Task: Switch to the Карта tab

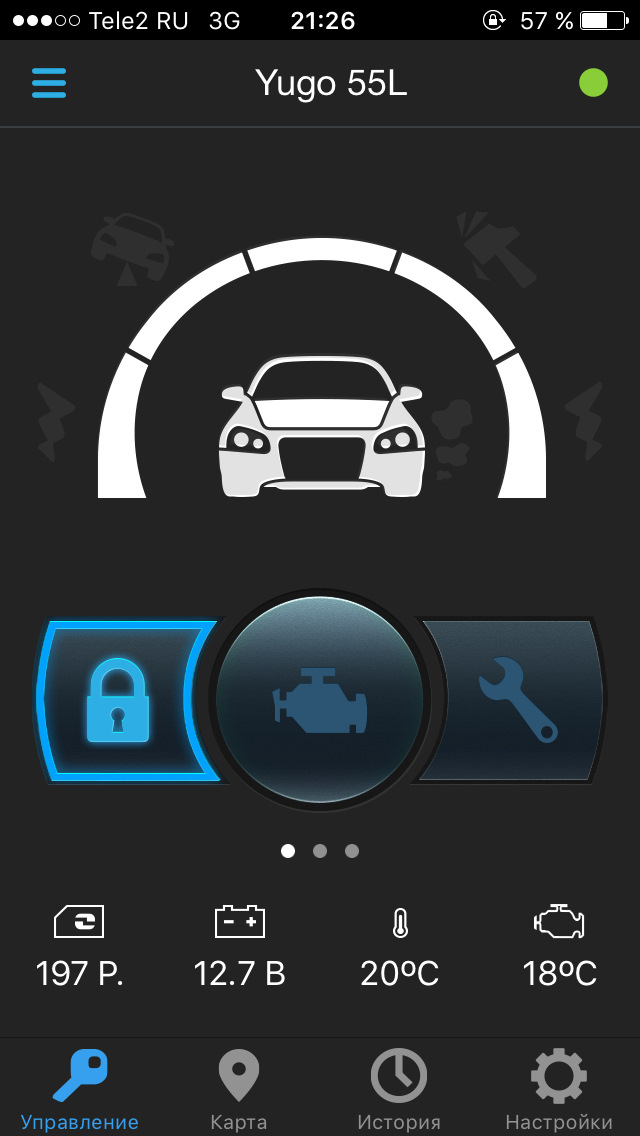Action: click(239, 1090)
